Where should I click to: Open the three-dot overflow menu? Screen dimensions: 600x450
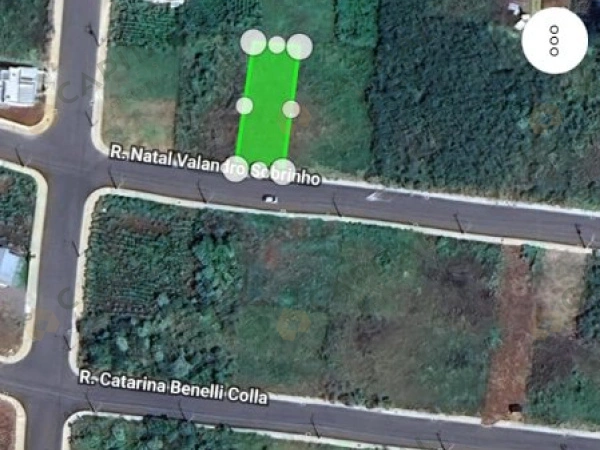click(554, 40)
